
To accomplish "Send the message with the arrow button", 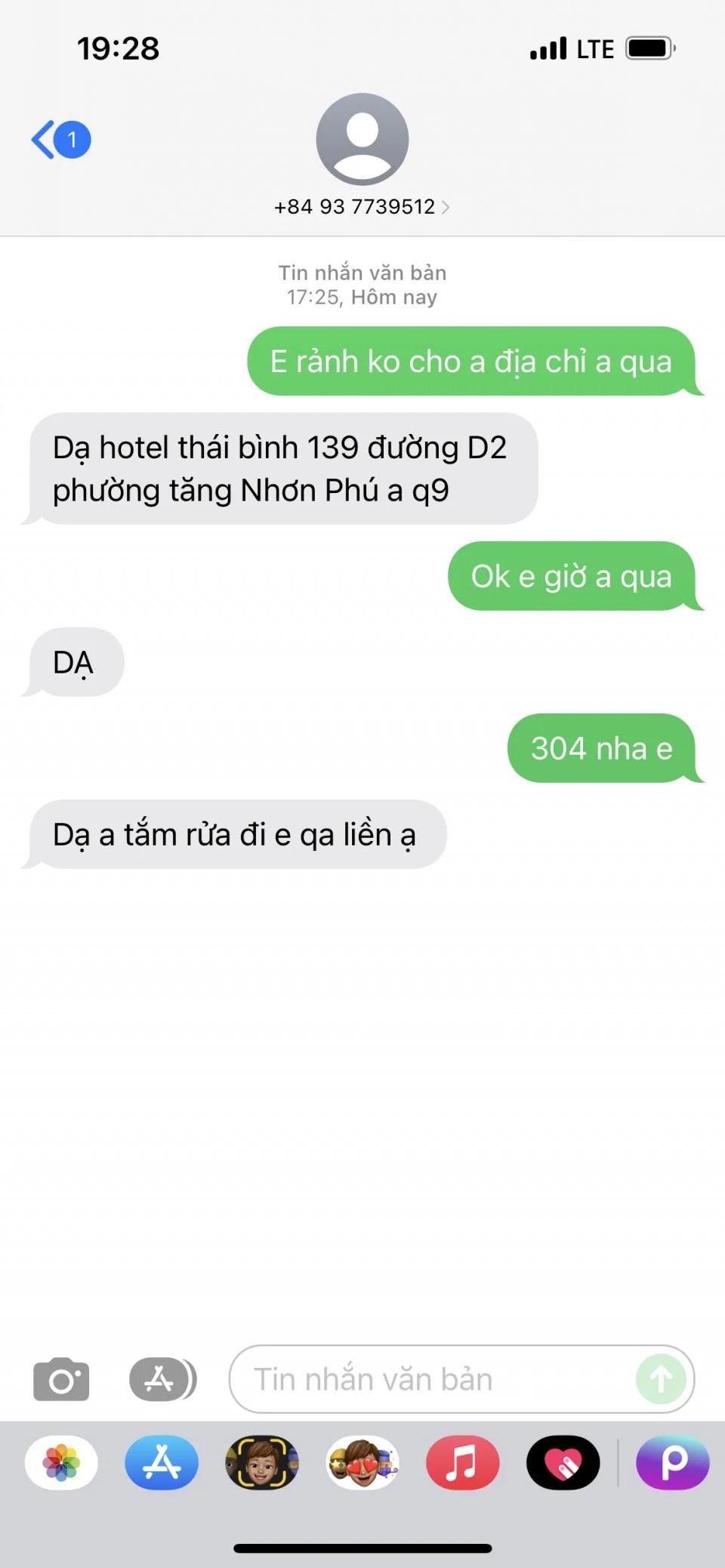I will (661, 1379).
